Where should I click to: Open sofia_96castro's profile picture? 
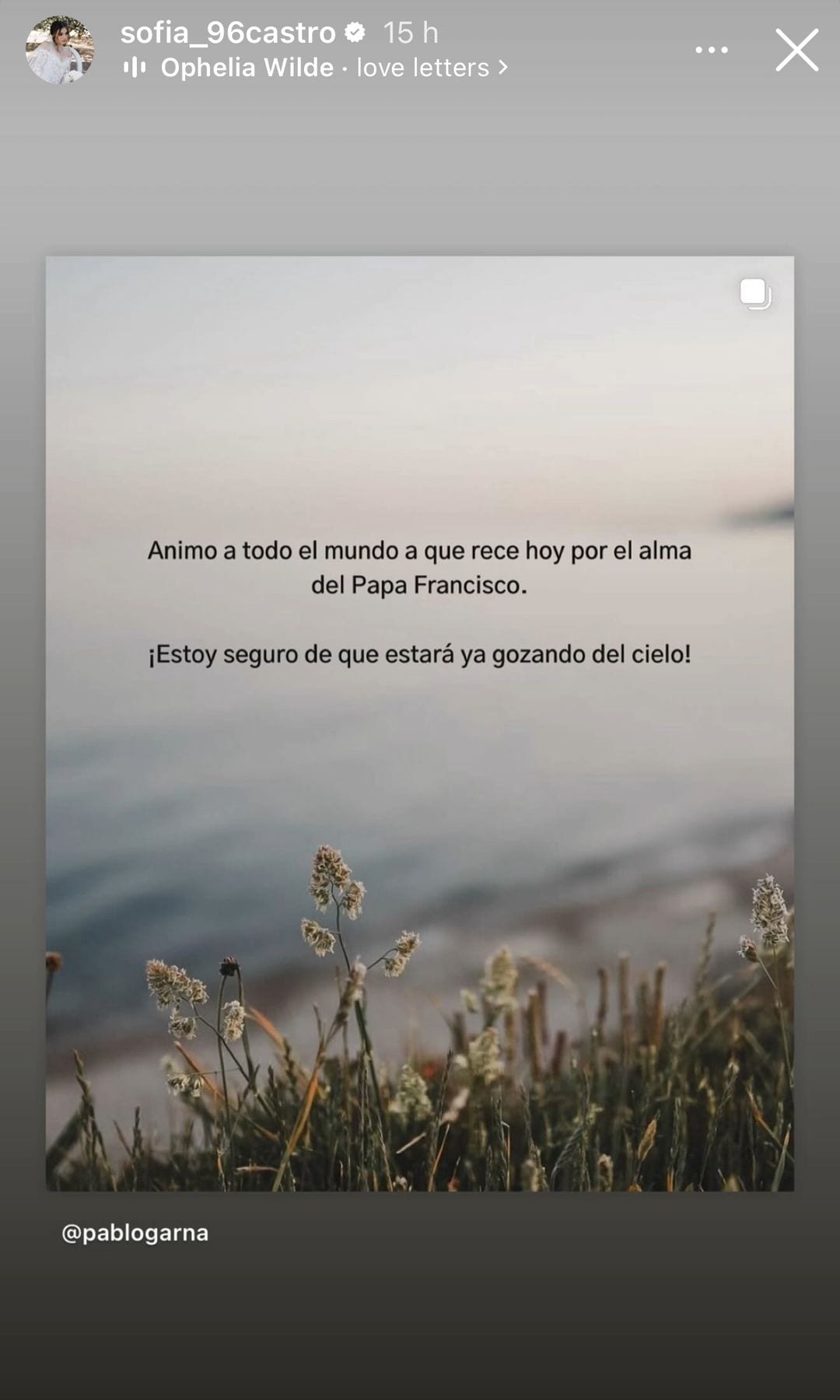60,51
